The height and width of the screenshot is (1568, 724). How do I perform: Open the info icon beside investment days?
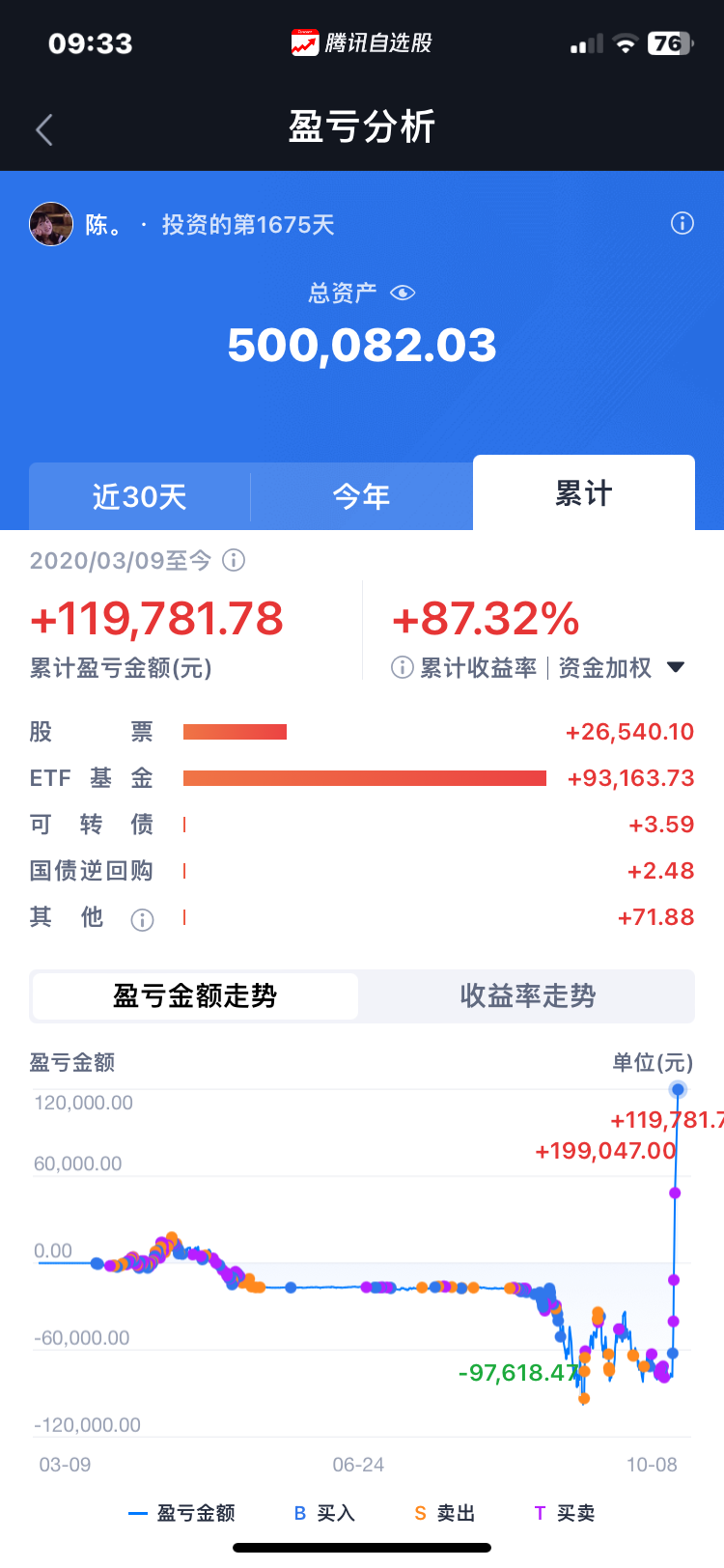click(x=682, y=224)
